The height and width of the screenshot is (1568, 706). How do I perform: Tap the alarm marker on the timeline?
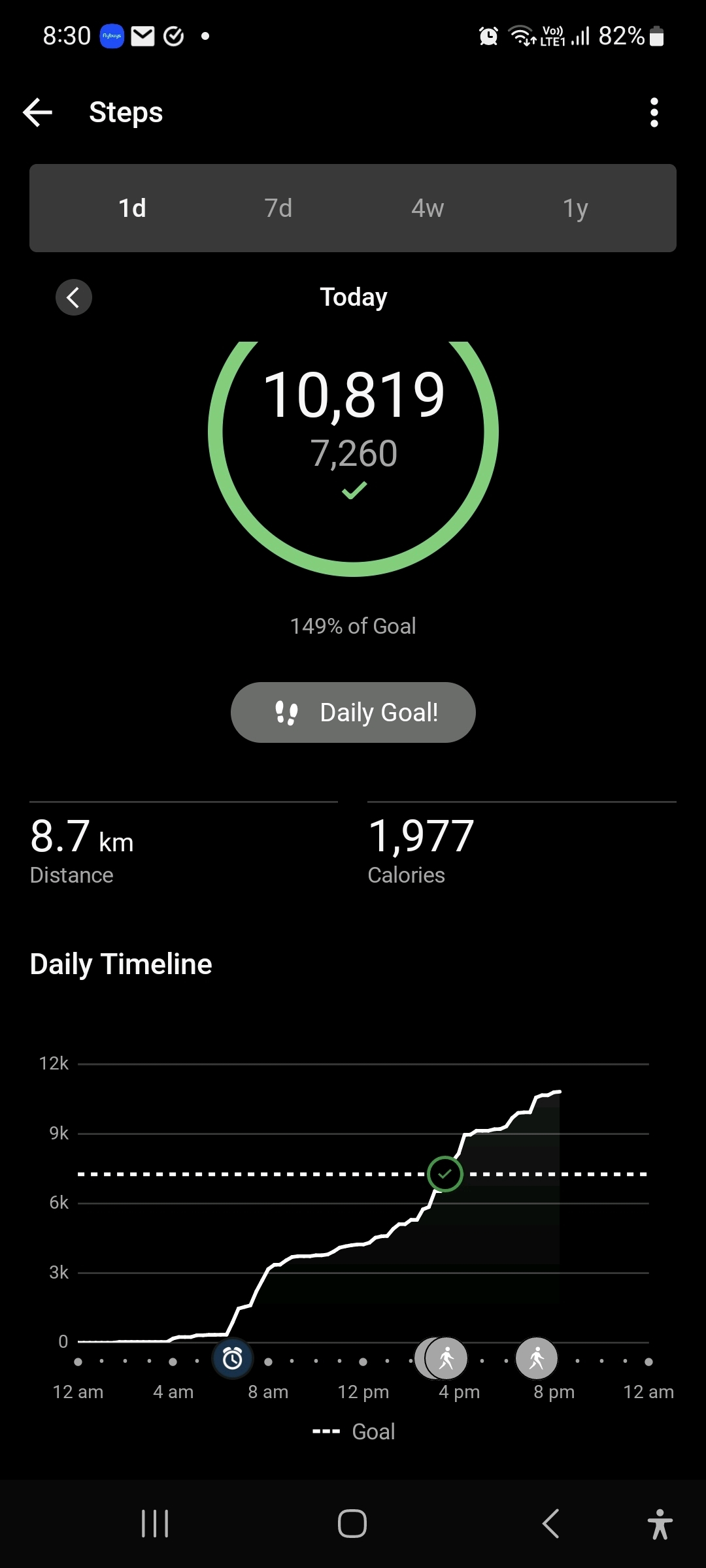point(233,1359)
